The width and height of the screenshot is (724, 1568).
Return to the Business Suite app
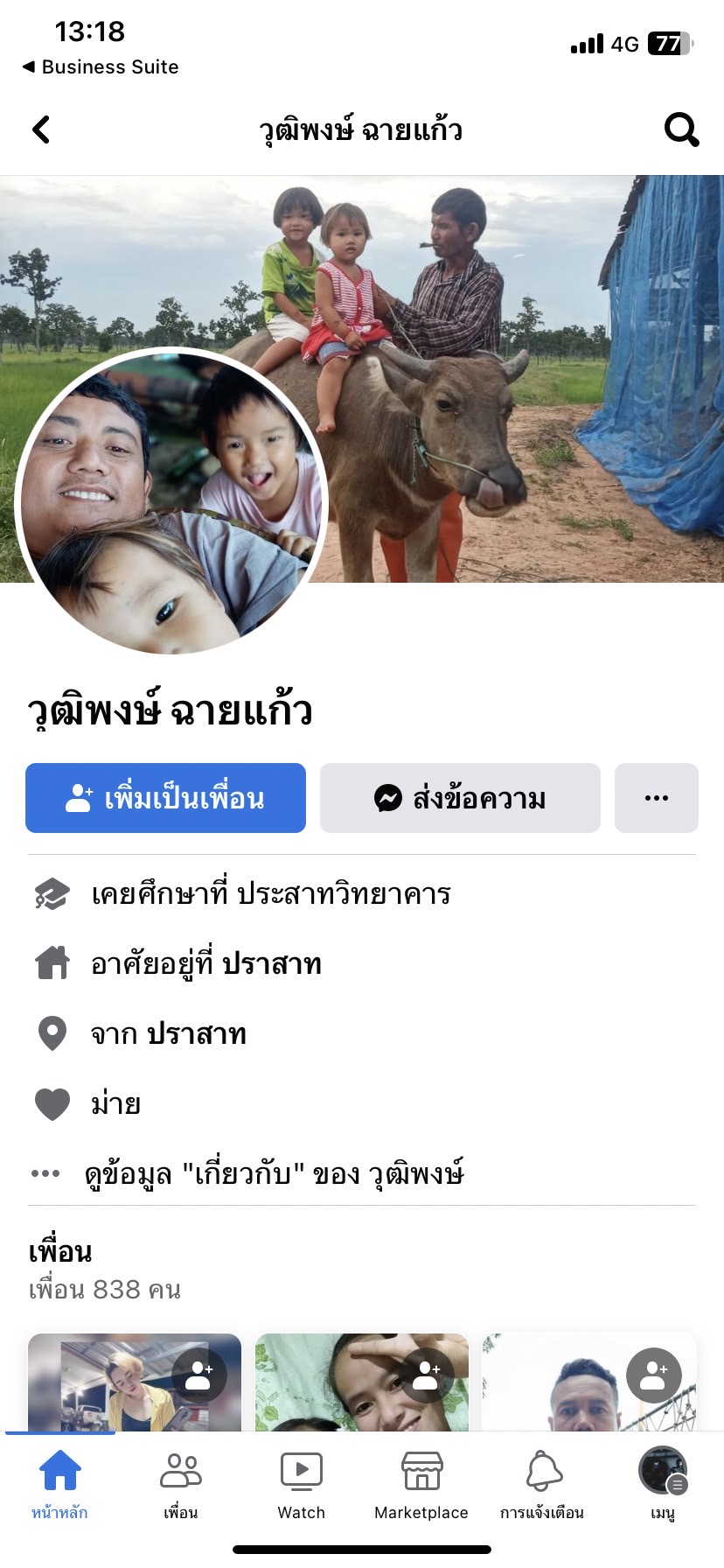[101, 66]
